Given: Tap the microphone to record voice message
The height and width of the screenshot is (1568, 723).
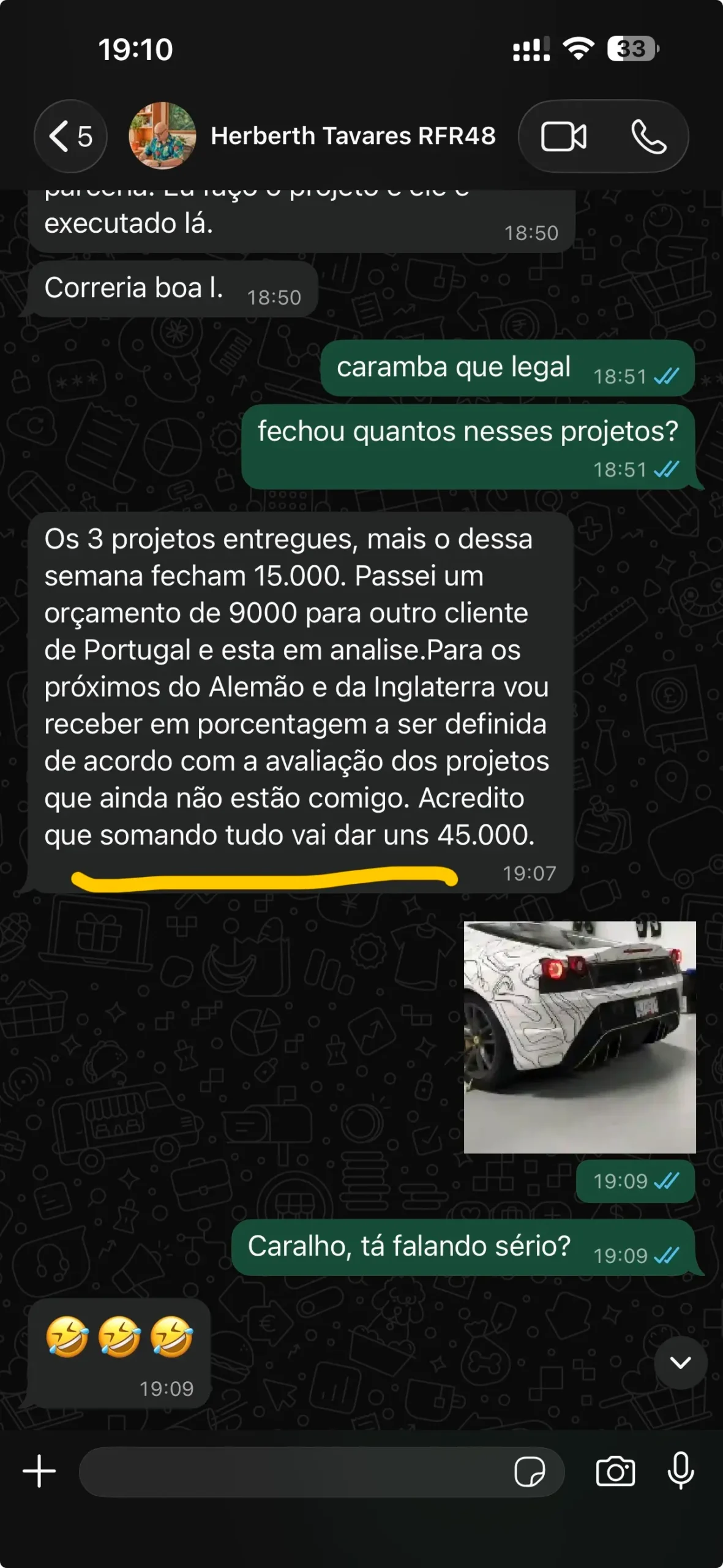Looking at the screenshot, I should [x=680, y=1471].
